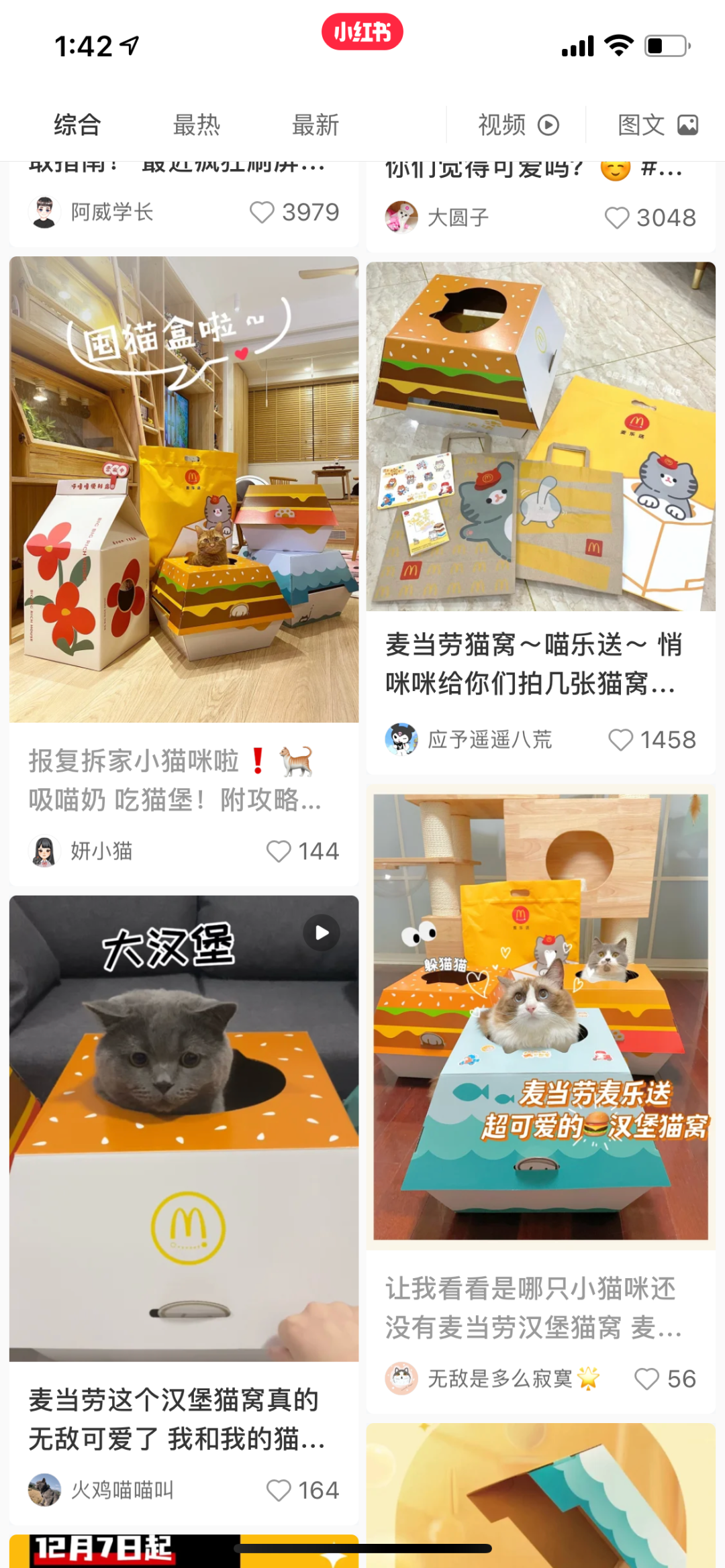Viewport: 725px width, 1568px height.
Task: Play the 大汉堡 cat video post
Action: click(183, 1127)
